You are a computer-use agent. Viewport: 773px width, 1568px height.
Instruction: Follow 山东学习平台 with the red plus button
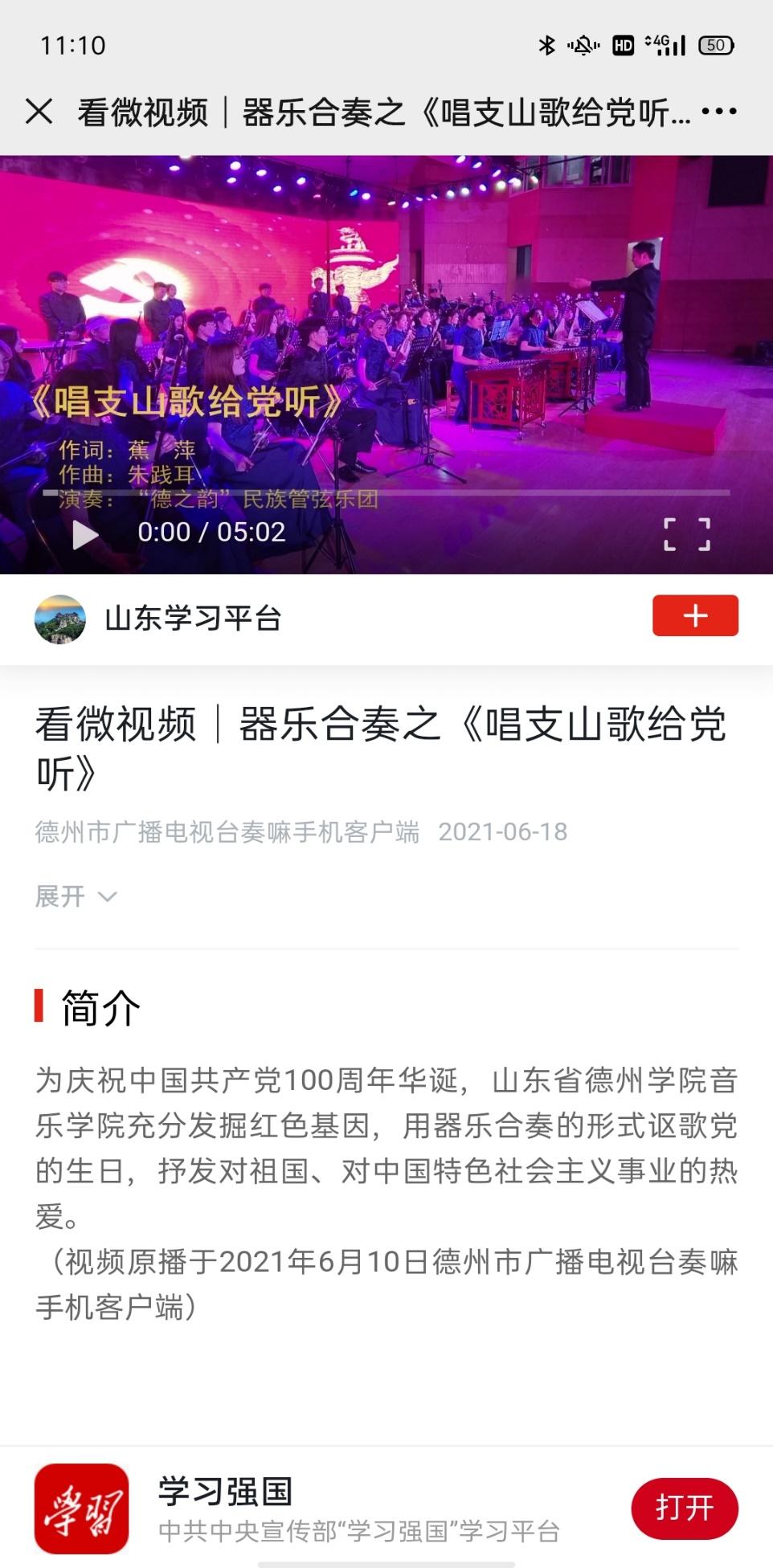click(x=695, y=616)
